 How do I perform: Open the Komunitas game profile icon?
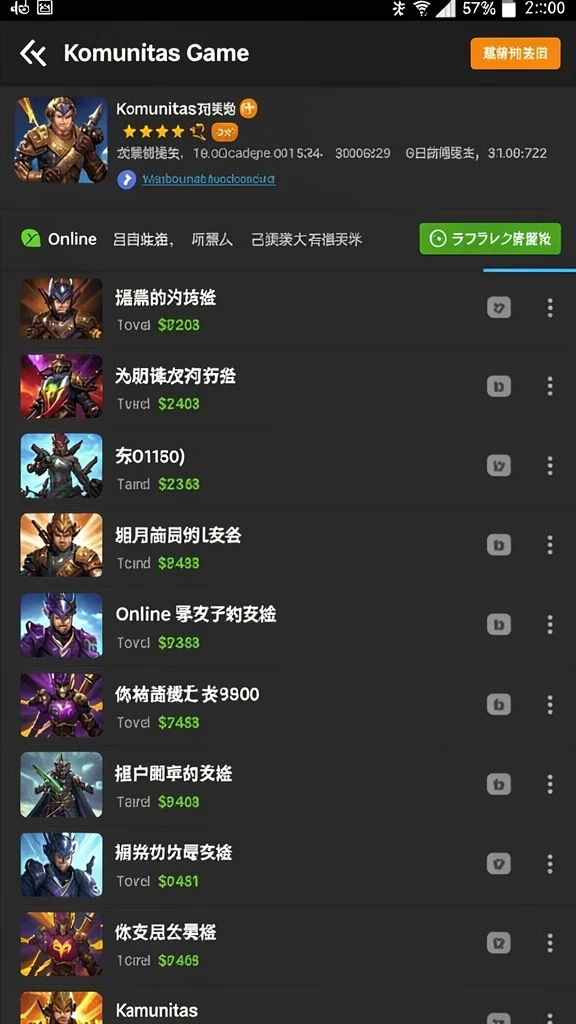(x=61, y=140)
